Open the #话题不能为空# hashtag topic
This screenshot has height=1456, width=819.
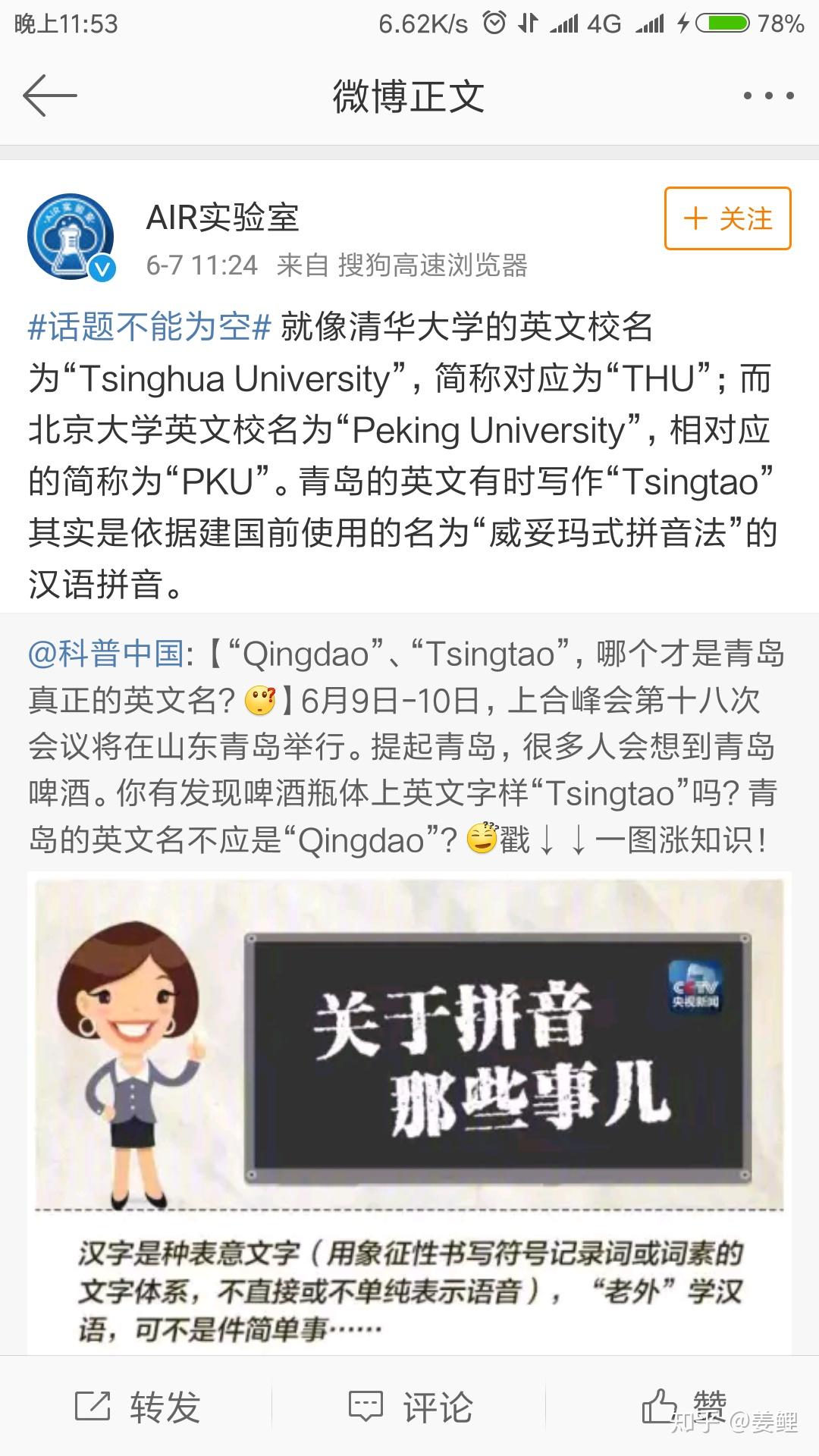click(x=149, y=327)
